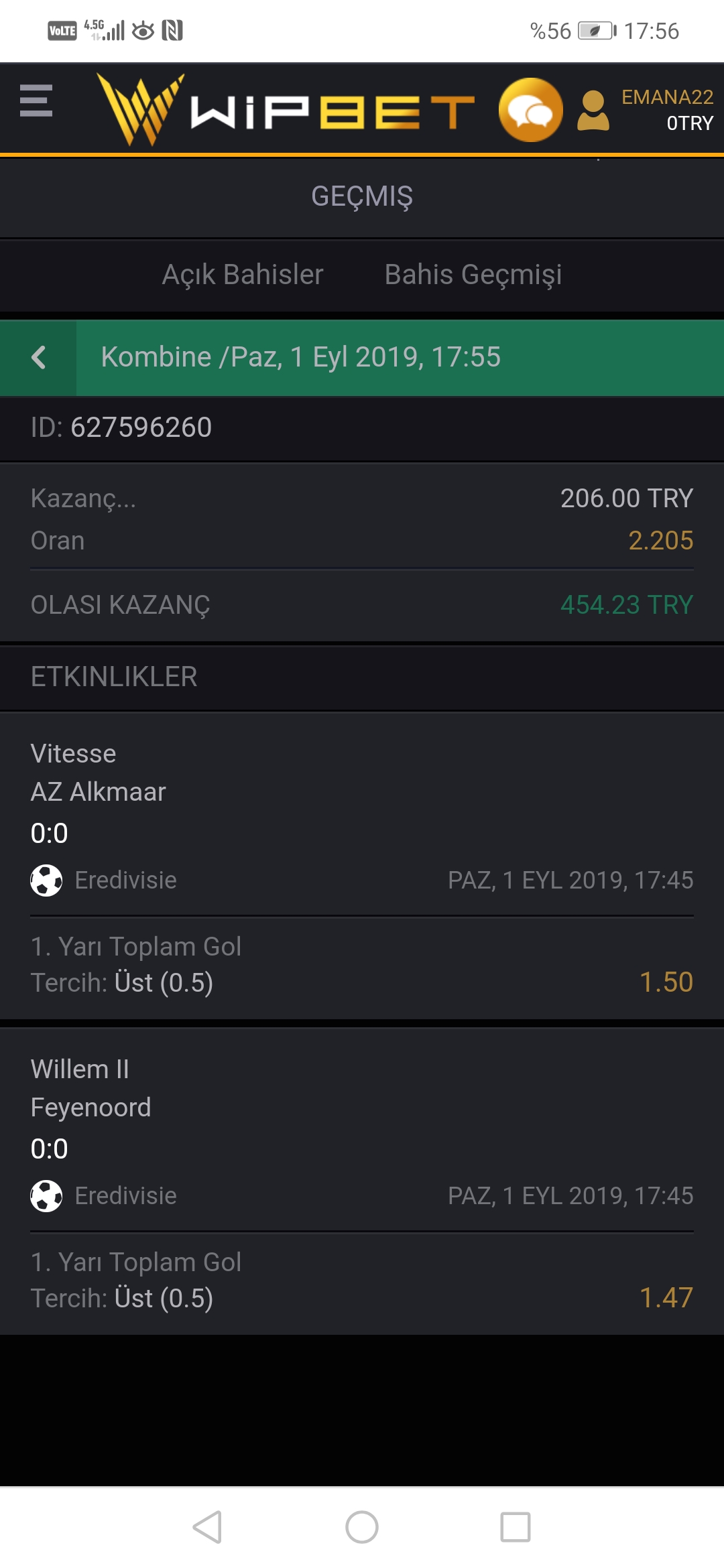The height and width of the screenshot is (1568, 724).
Task: Tap the system home button
Action: [x=362, y=1527]
